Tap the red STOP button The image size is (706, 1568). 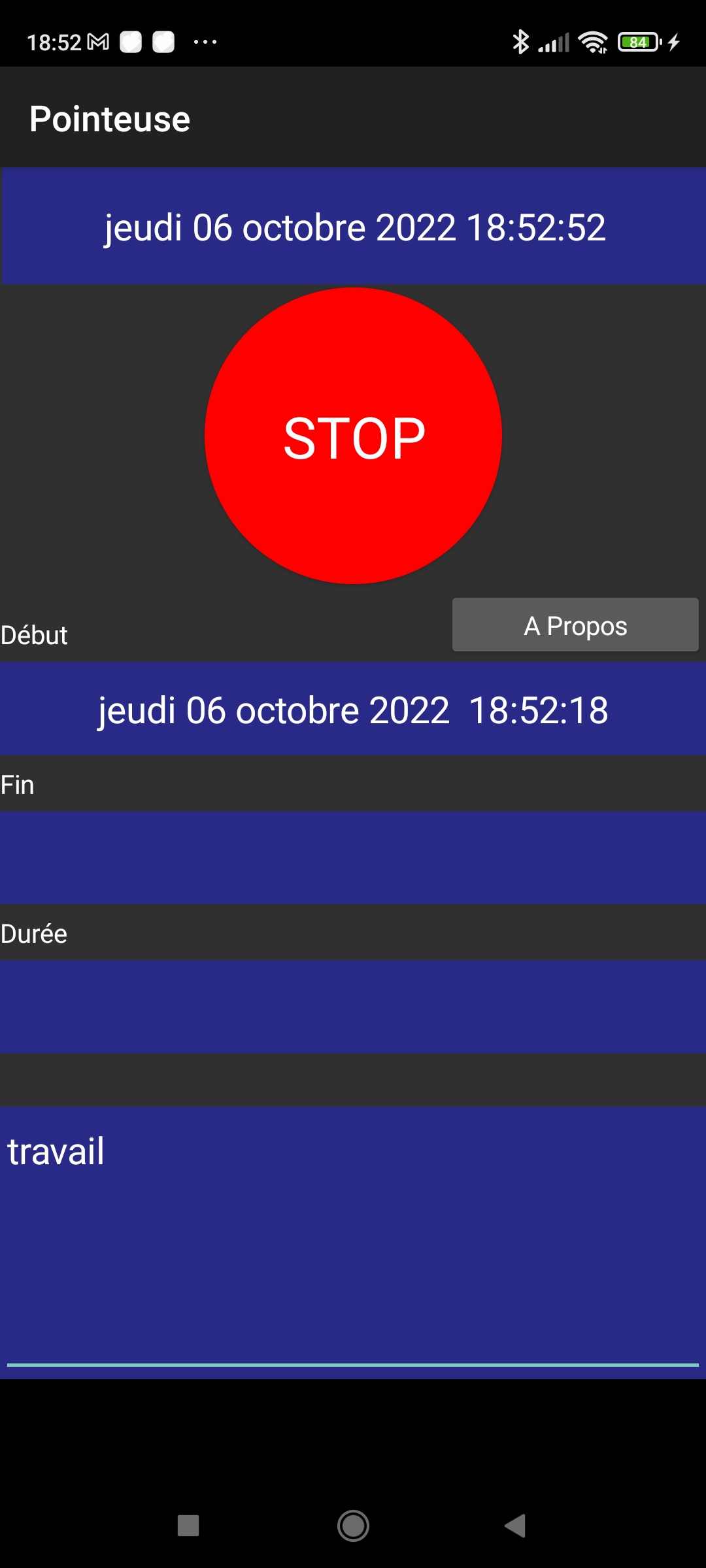(353, 436)
